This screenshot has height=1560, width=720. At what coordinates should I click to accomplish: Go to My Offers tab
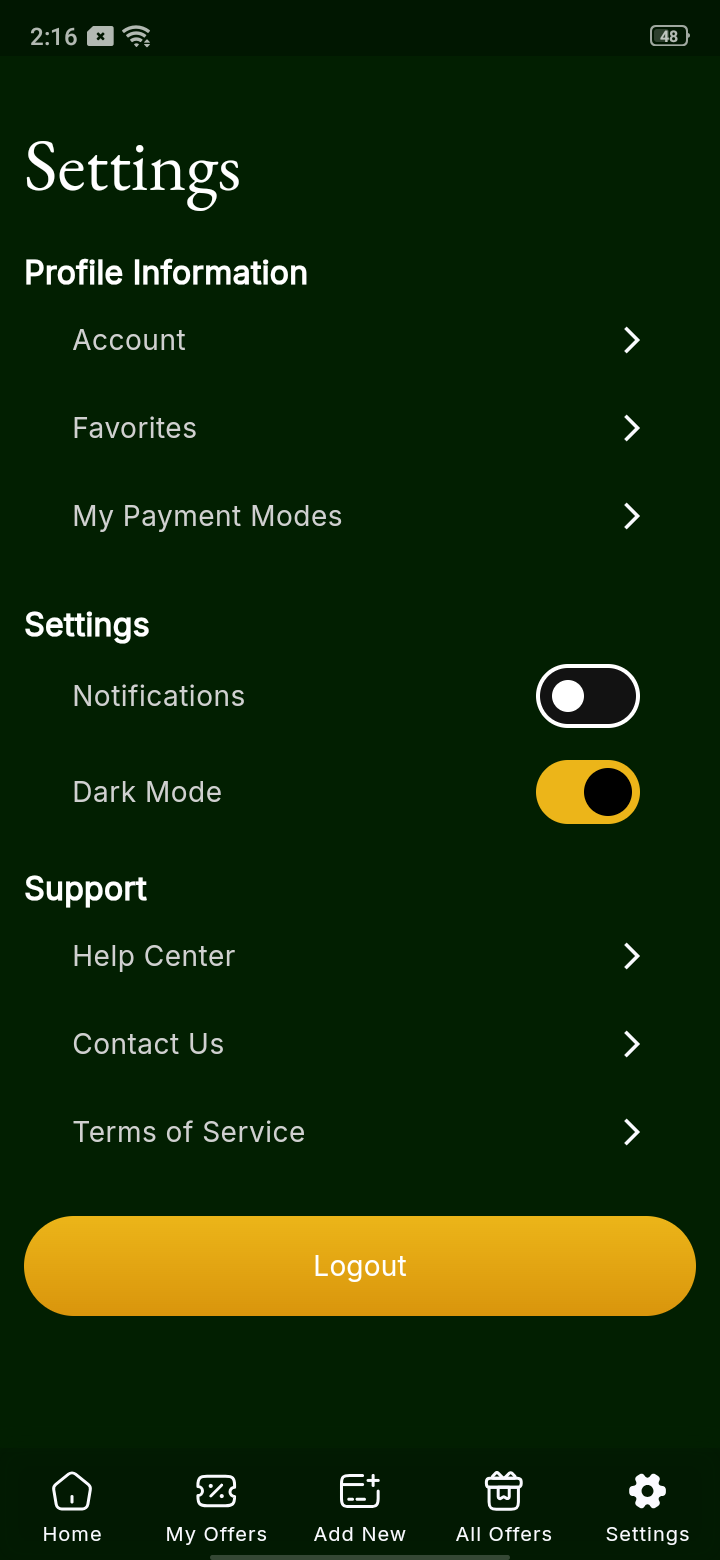tap(216, 1508)
